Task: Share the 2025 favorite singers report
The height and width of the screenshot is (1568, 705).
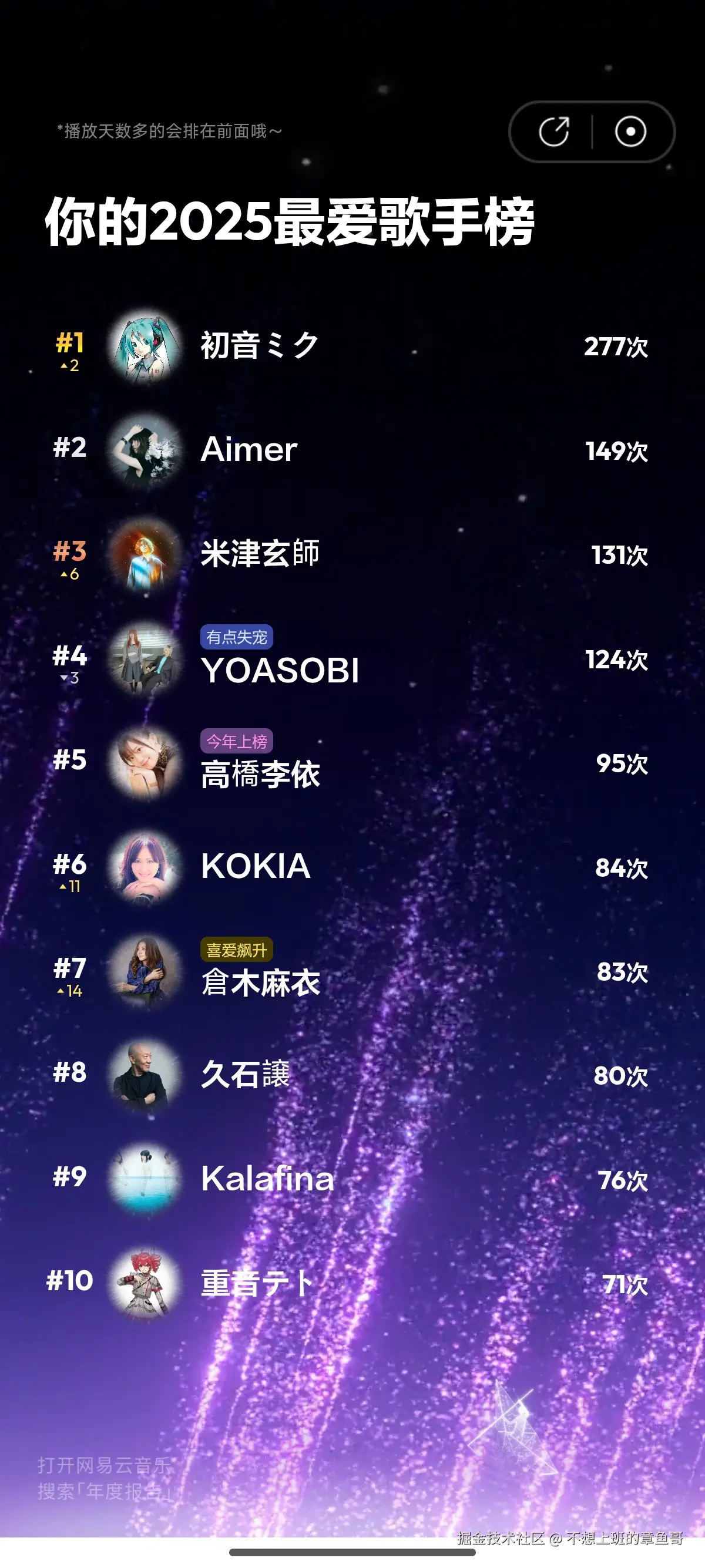Action: point(553,132)
